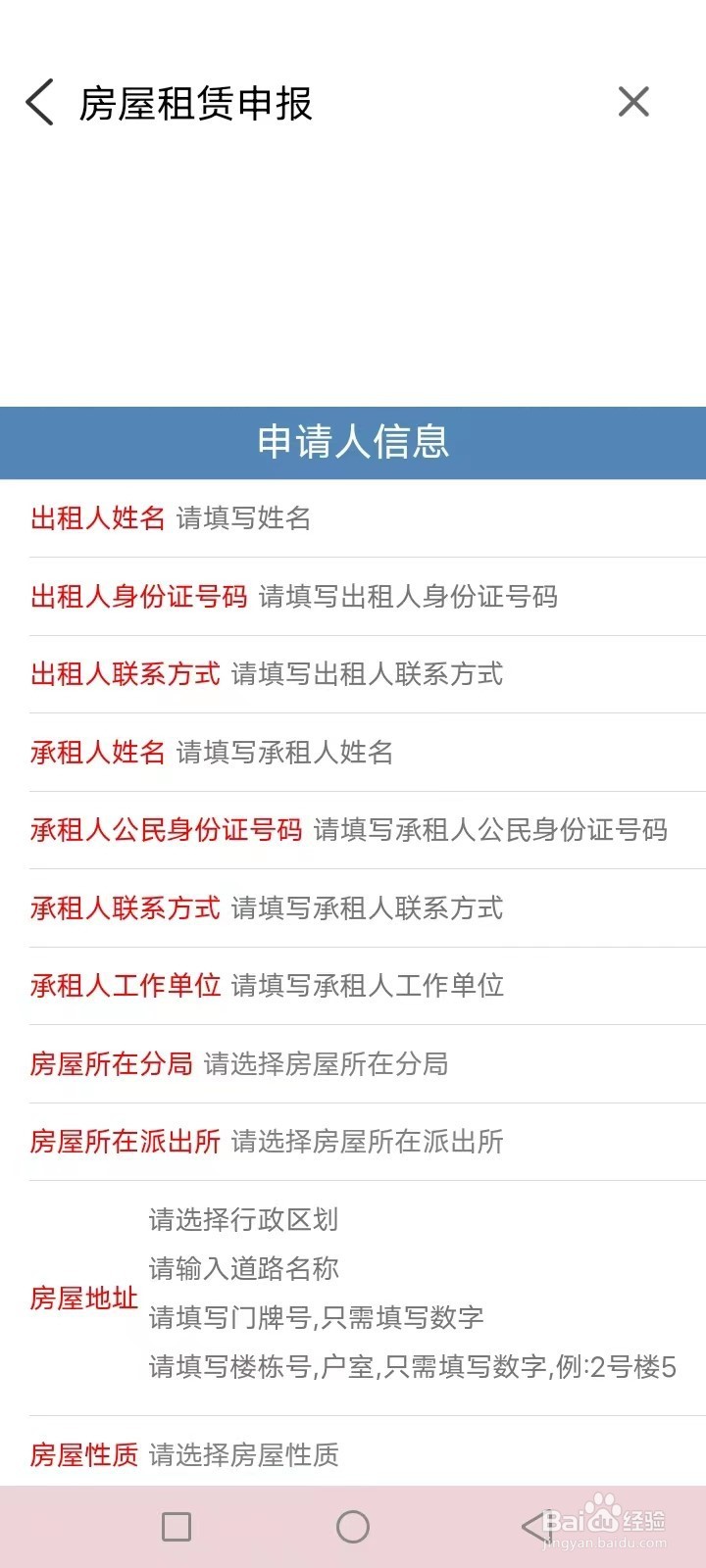The height and width of the screenshot is (1568, 706).
Task: Focus the 承租人联系方式 field
Action: tap(467, 907)
